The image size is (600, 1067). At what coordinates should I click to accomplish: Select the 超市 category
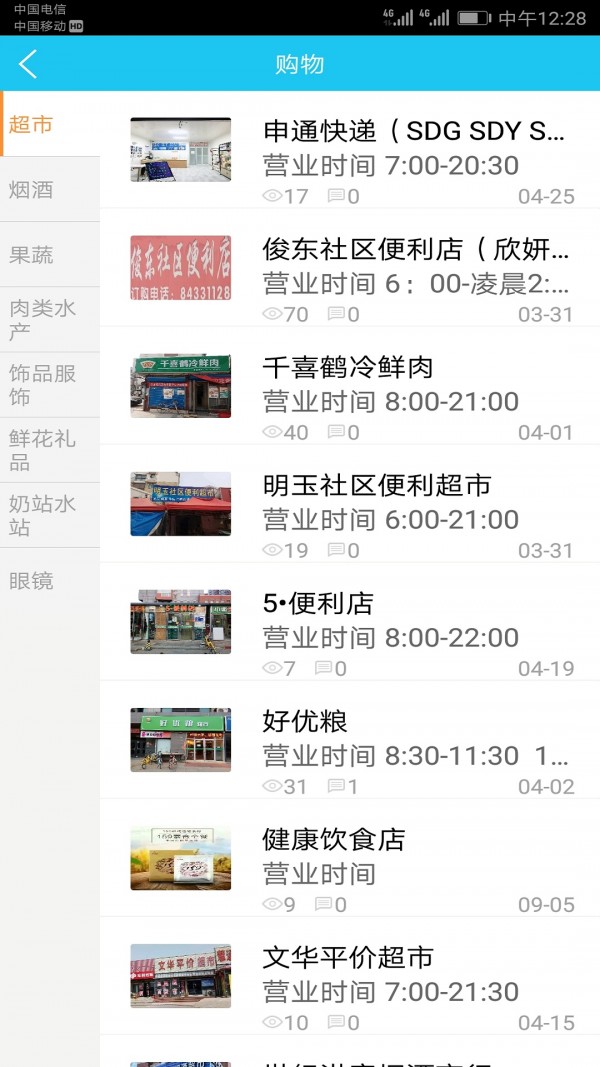(50, 125)
